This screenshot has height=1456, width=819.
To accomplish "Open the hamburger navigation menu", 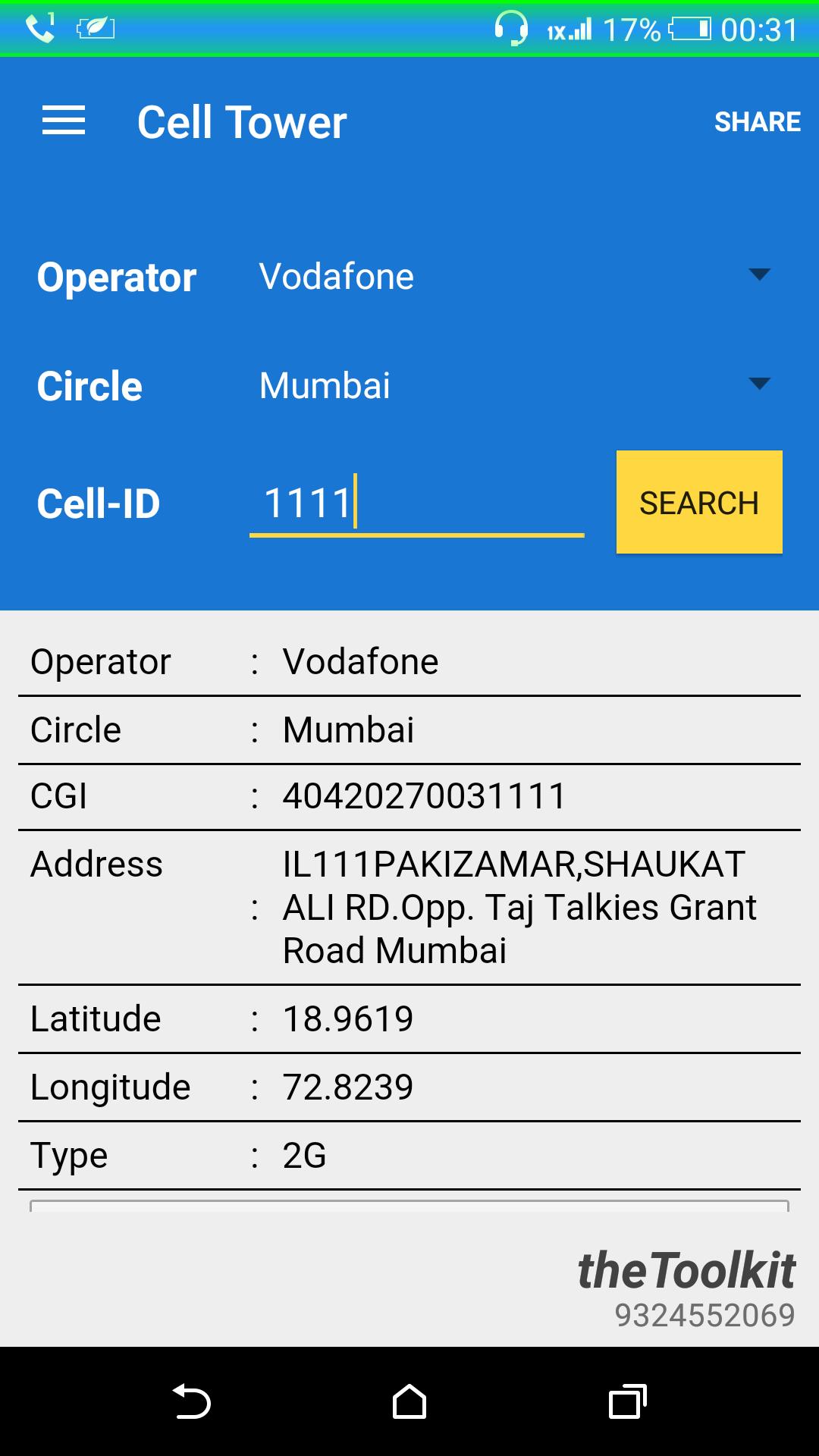I will tap(64, 121).
